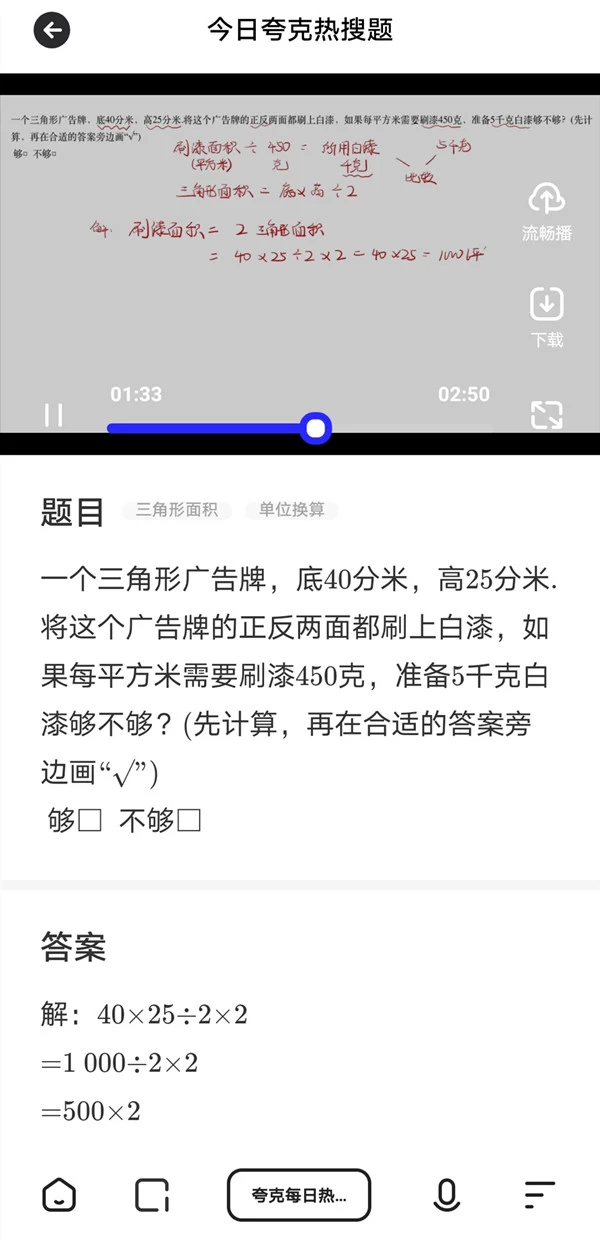Open the menu lines icon
Screen dimensions: 600x1240
(539, 1195)
